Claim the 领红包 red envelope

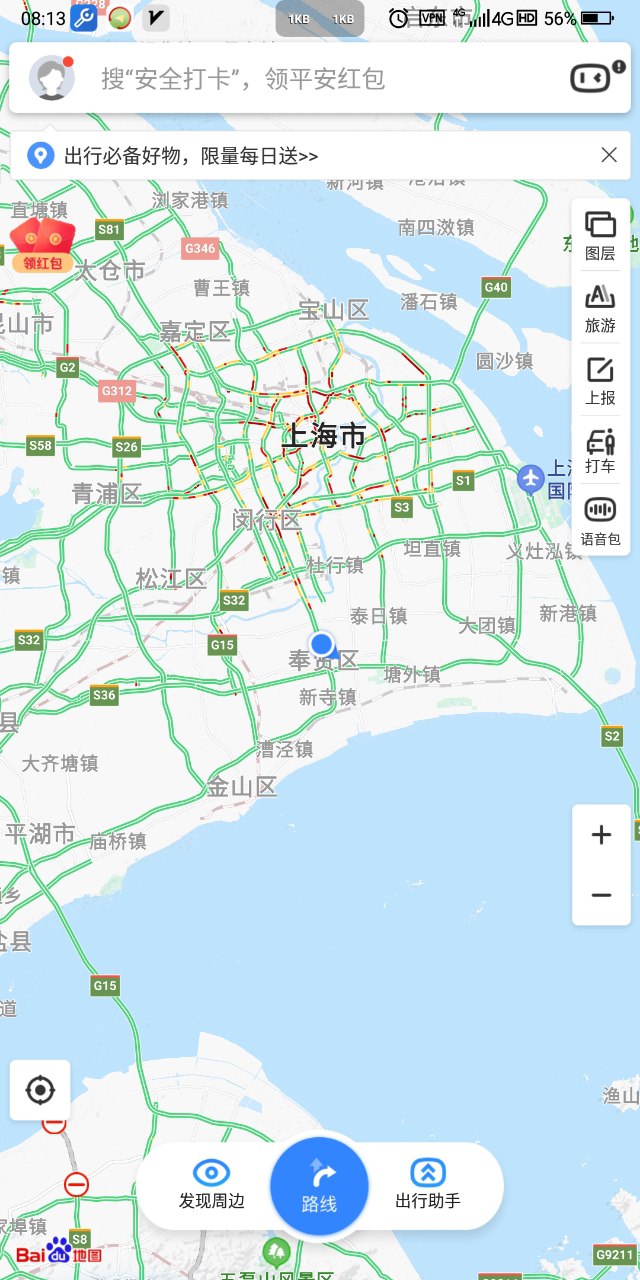pyautogui.click(x=43, y=246)
